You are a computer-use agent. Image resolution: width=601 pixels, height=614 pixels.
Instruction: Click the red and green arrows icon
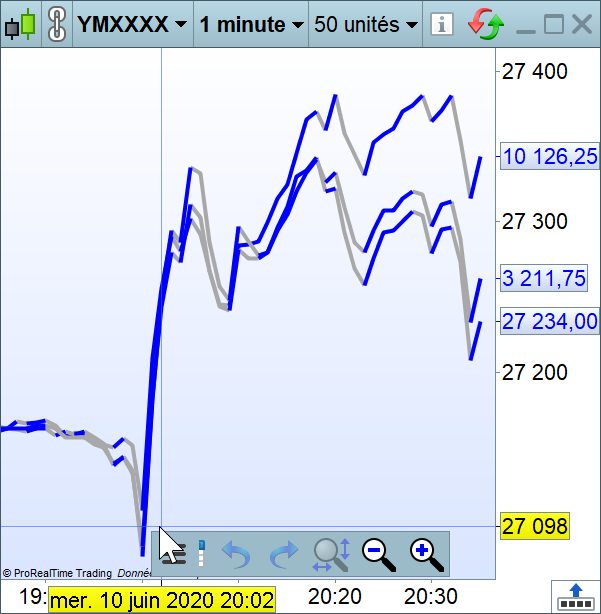pyautogui.click(x=486, y=24)
